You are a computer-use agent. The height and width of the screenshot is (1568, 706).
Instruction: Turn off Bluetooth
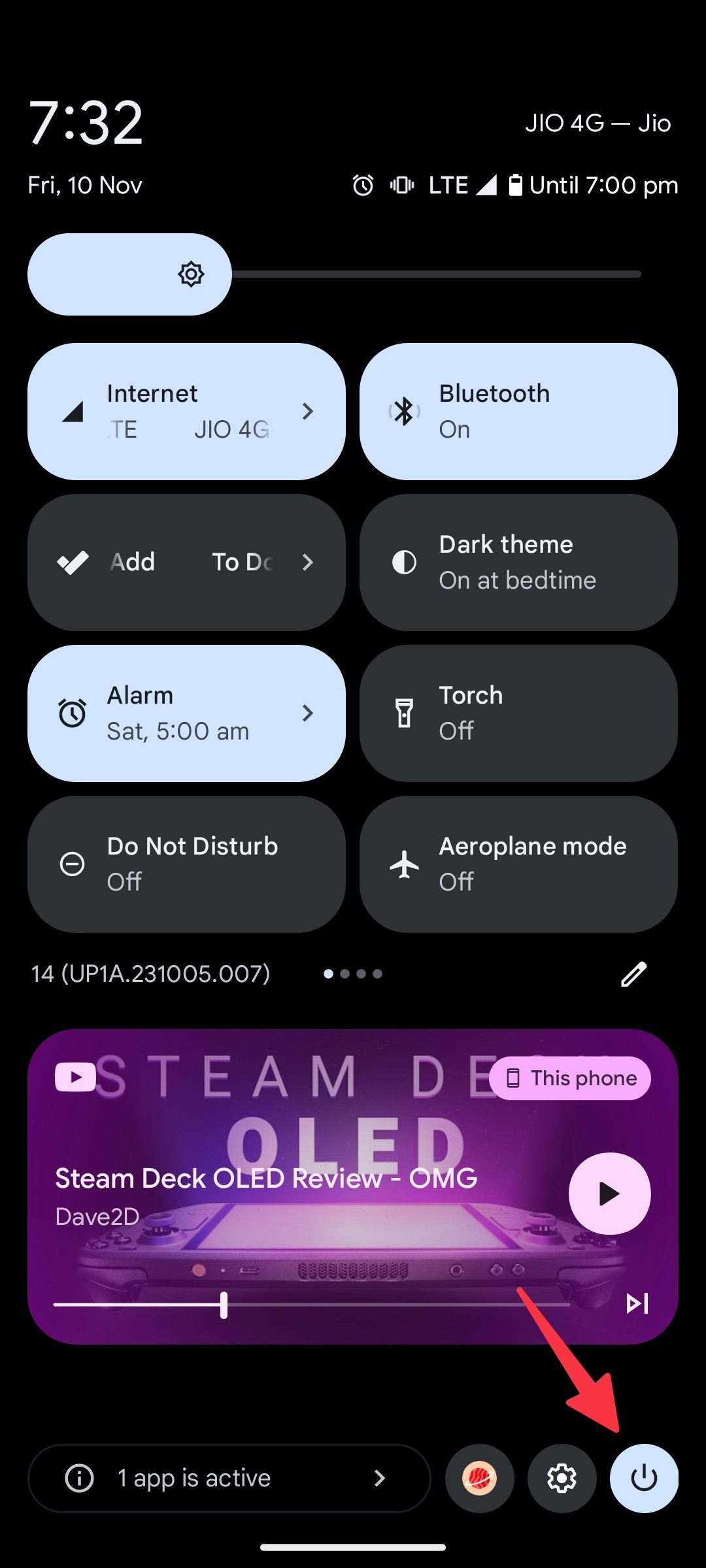pos(518,412)
